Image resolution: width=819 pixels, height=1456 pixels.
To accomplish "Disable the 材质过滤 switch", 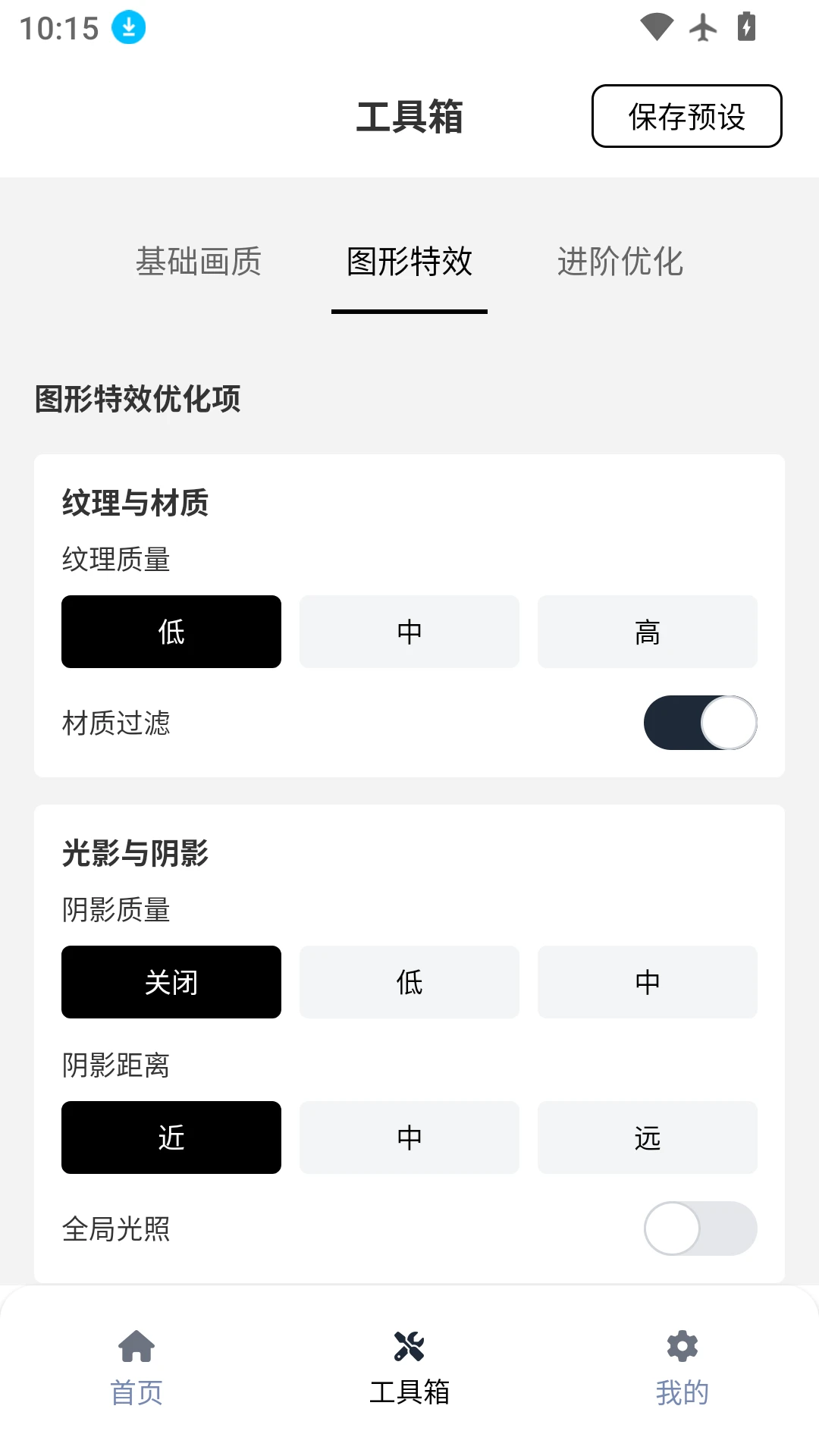I will click(x=699, y=723).
